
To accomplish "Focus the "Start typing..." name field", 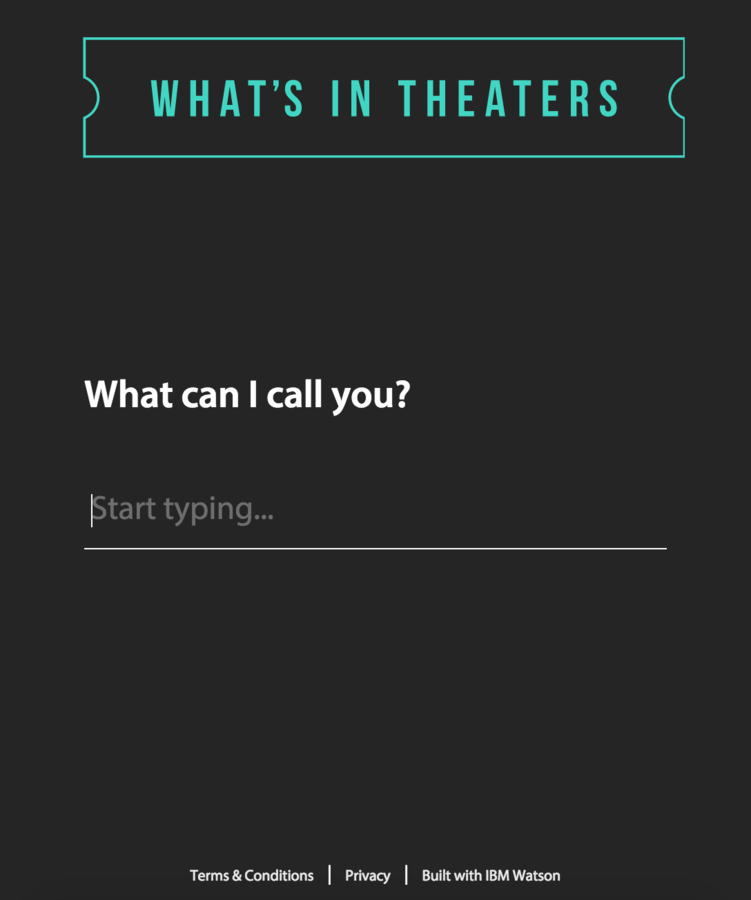I will click(375, 510).
